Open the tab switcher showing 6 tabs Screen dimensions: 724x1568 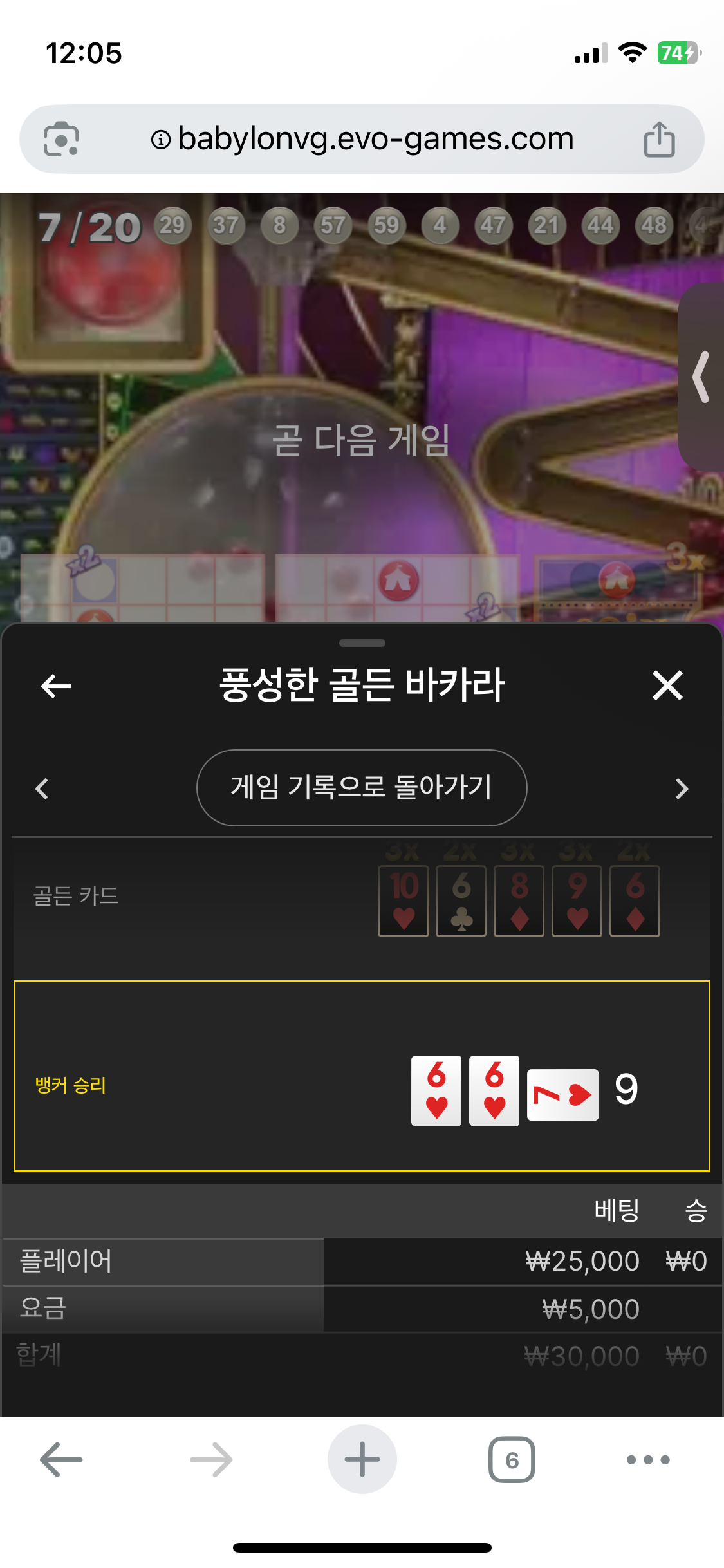click(x=512, y=1460)
